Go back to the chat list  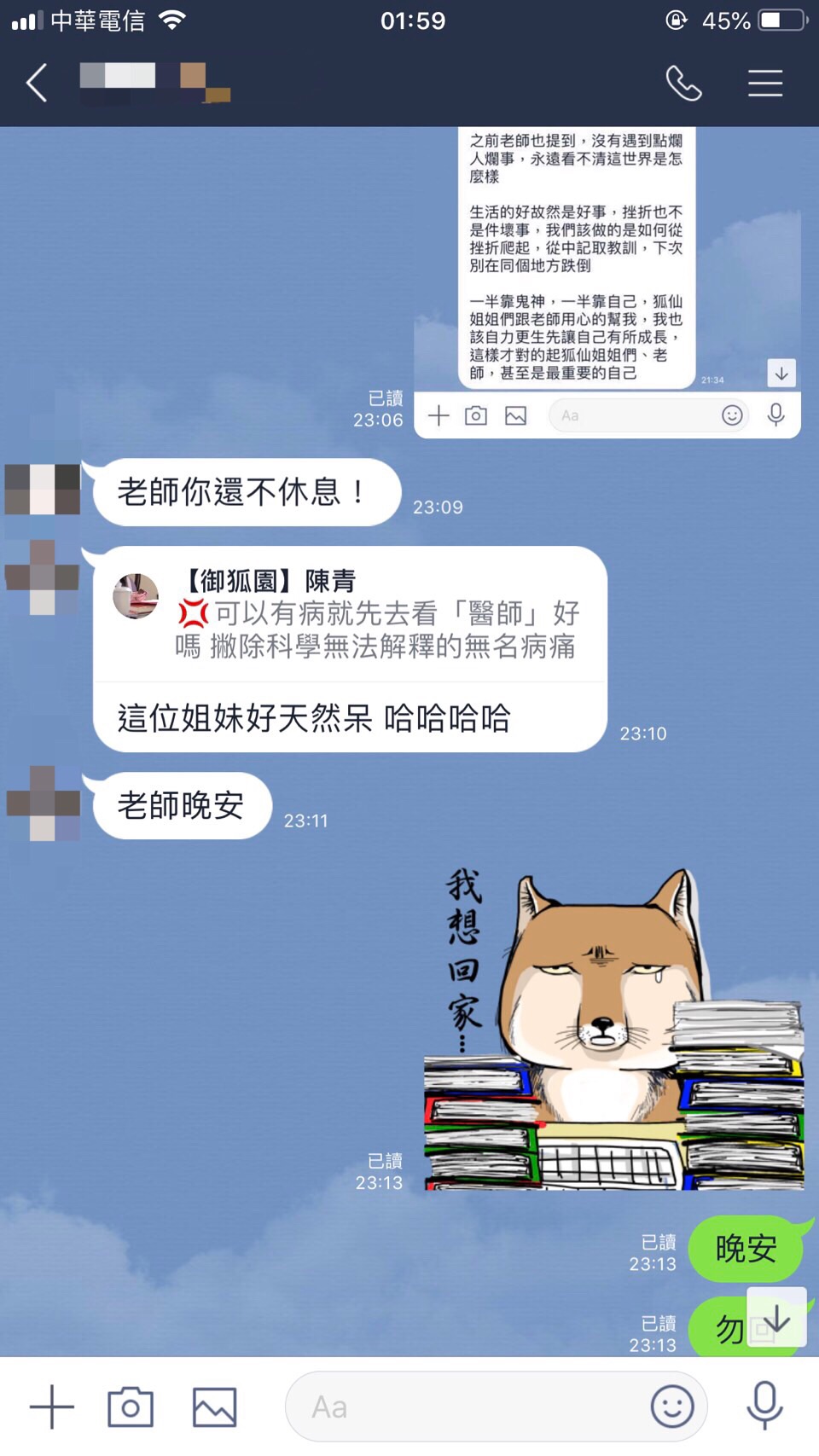[x=37, y=84]
